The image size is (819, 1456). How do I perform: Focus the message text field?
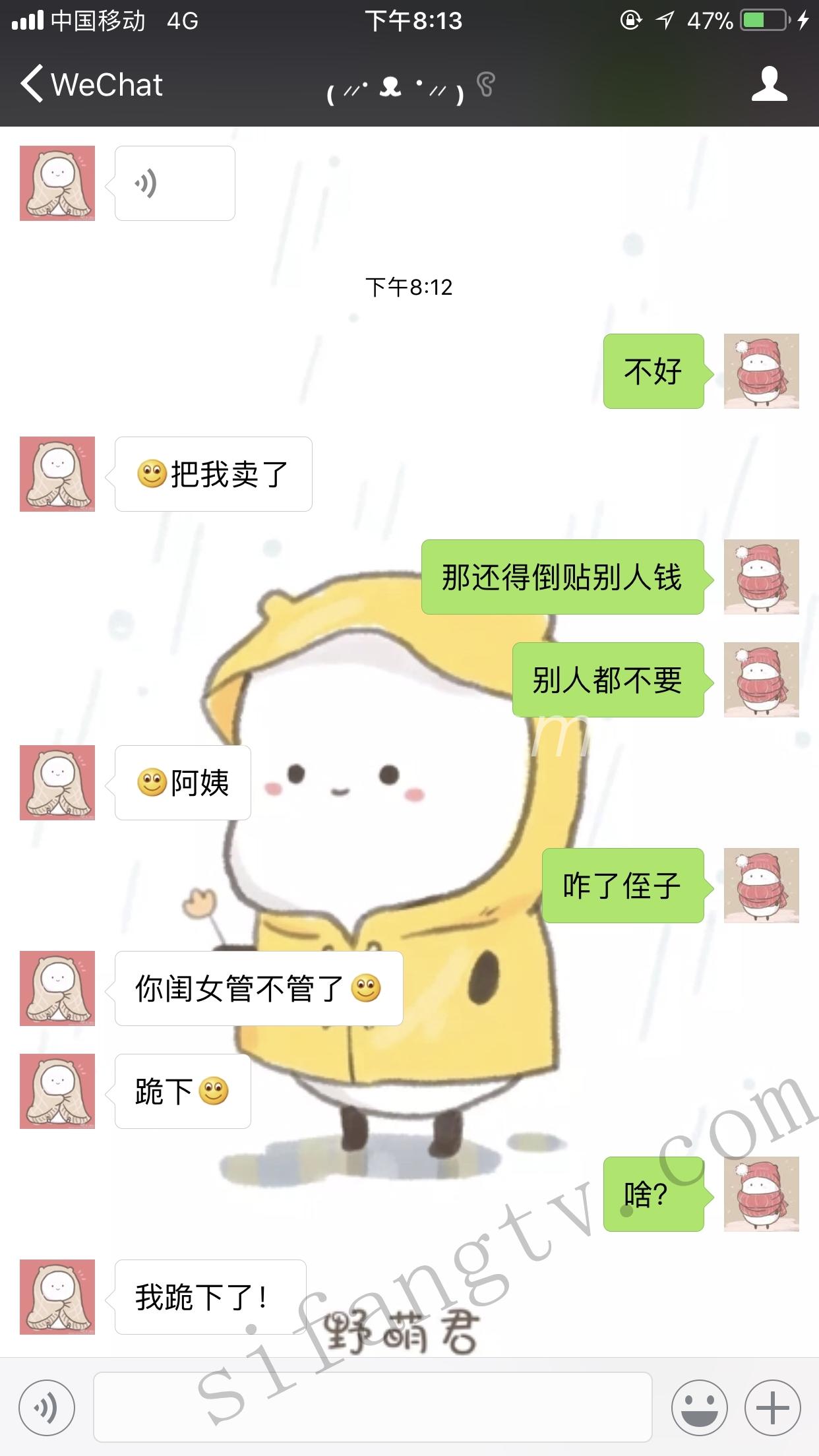pyautogui.click(x=373, y=1407)
